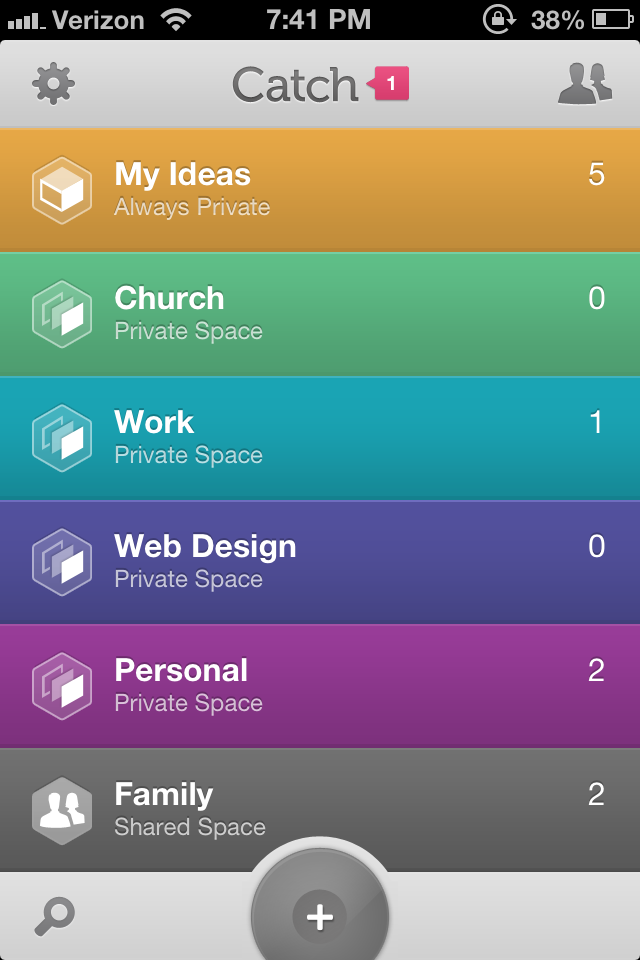Select the Work space
This screenshot has width=640, height=960.
click(320, 438)
